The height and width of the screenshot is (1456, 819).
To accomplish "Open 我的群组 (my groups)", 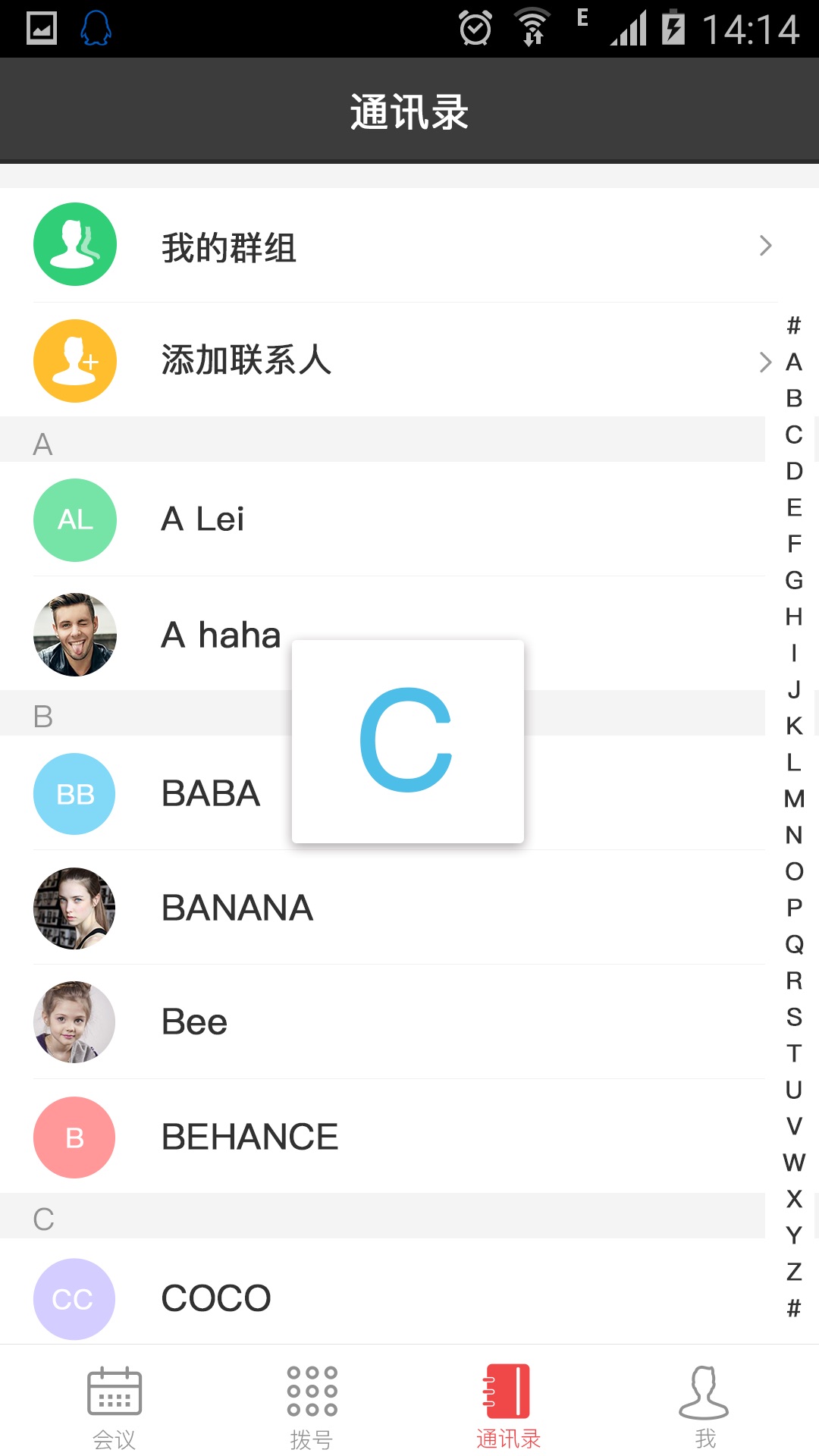I will pyautogui.click(x=394, y=246).
